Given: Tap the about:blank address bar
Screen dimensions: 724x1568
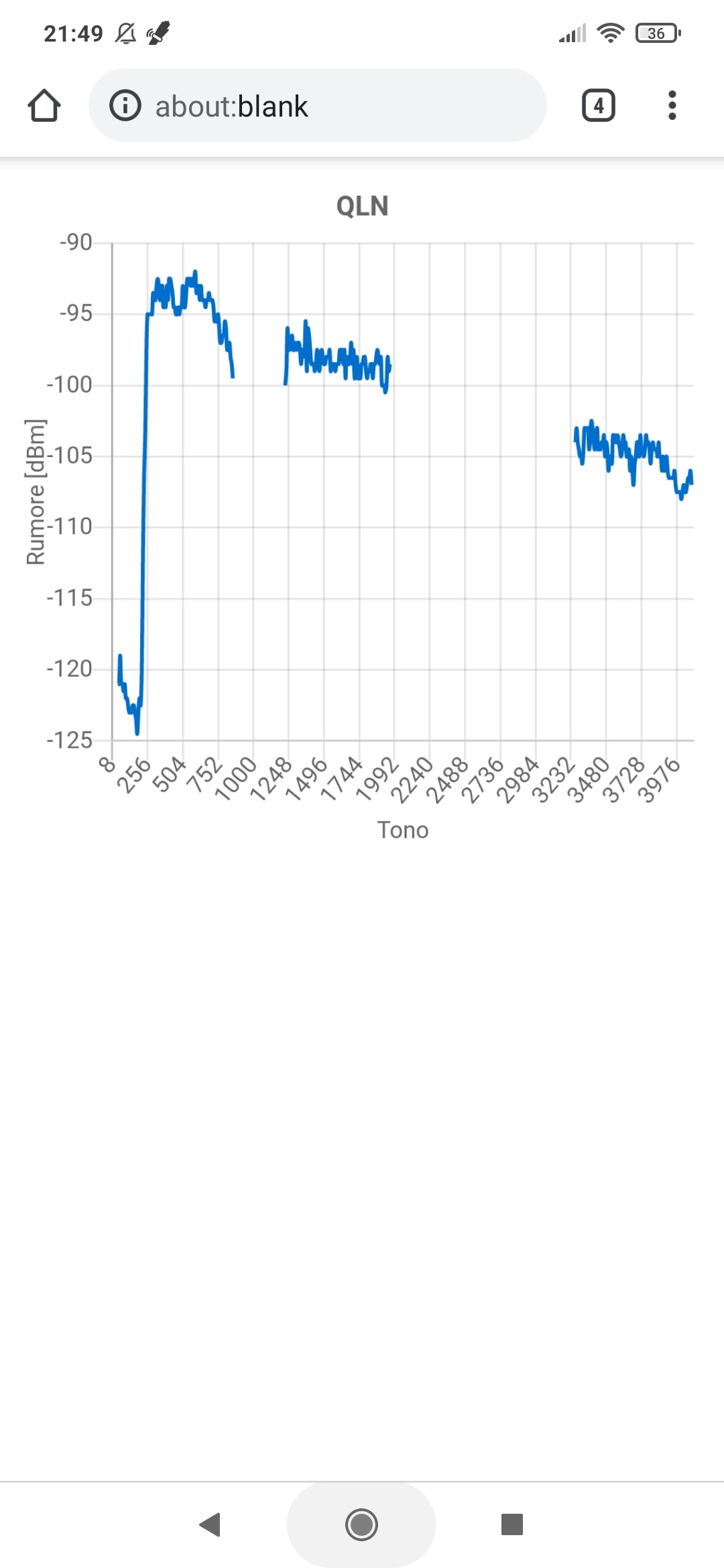Looking at the screenshot, I should pyautogui.click(x=335, y=106).
